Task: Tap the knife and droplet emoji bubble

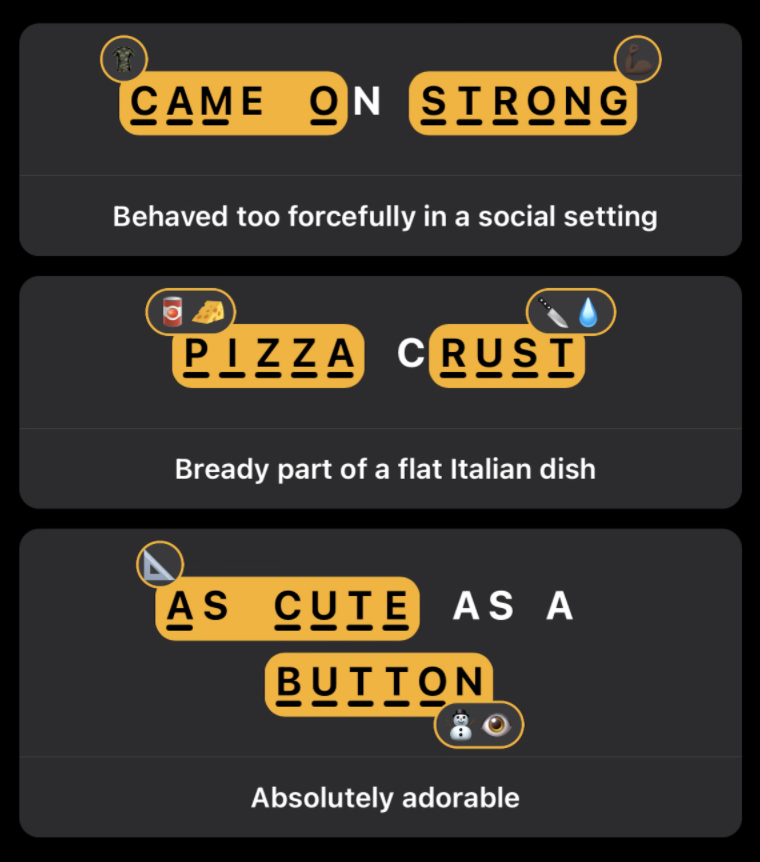Action: 571,312
